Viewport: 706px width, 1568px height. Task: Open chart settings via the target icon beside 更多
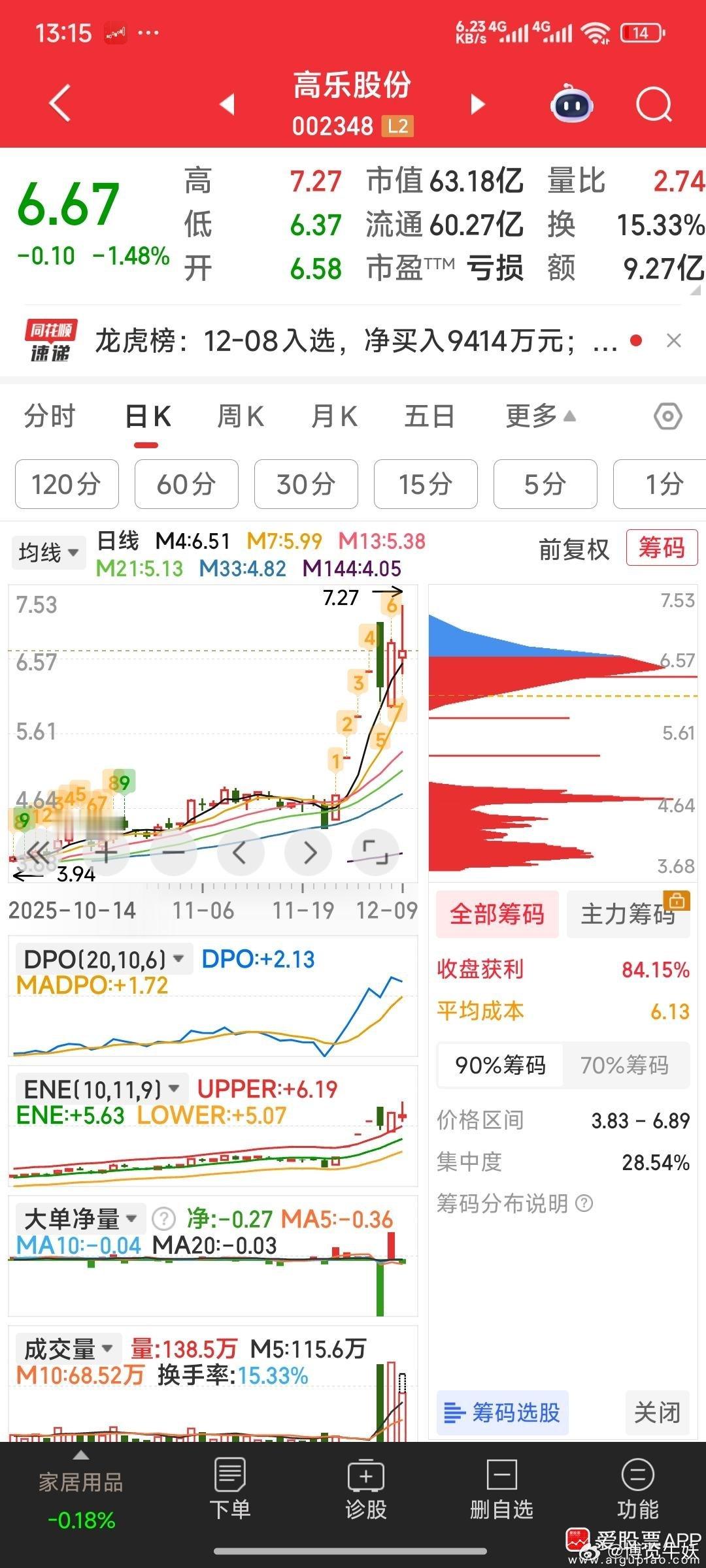coord(668,416)
